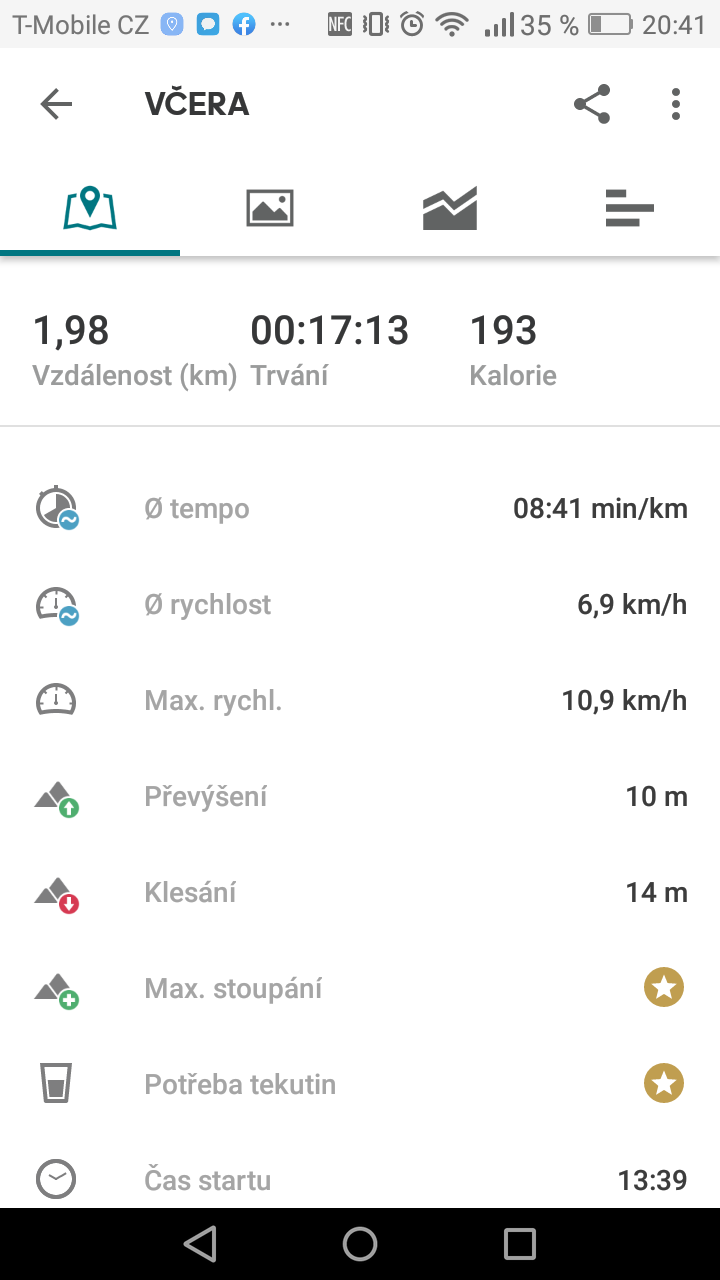
Task: Switch to the splits bars tab
Action: [630, 208]
